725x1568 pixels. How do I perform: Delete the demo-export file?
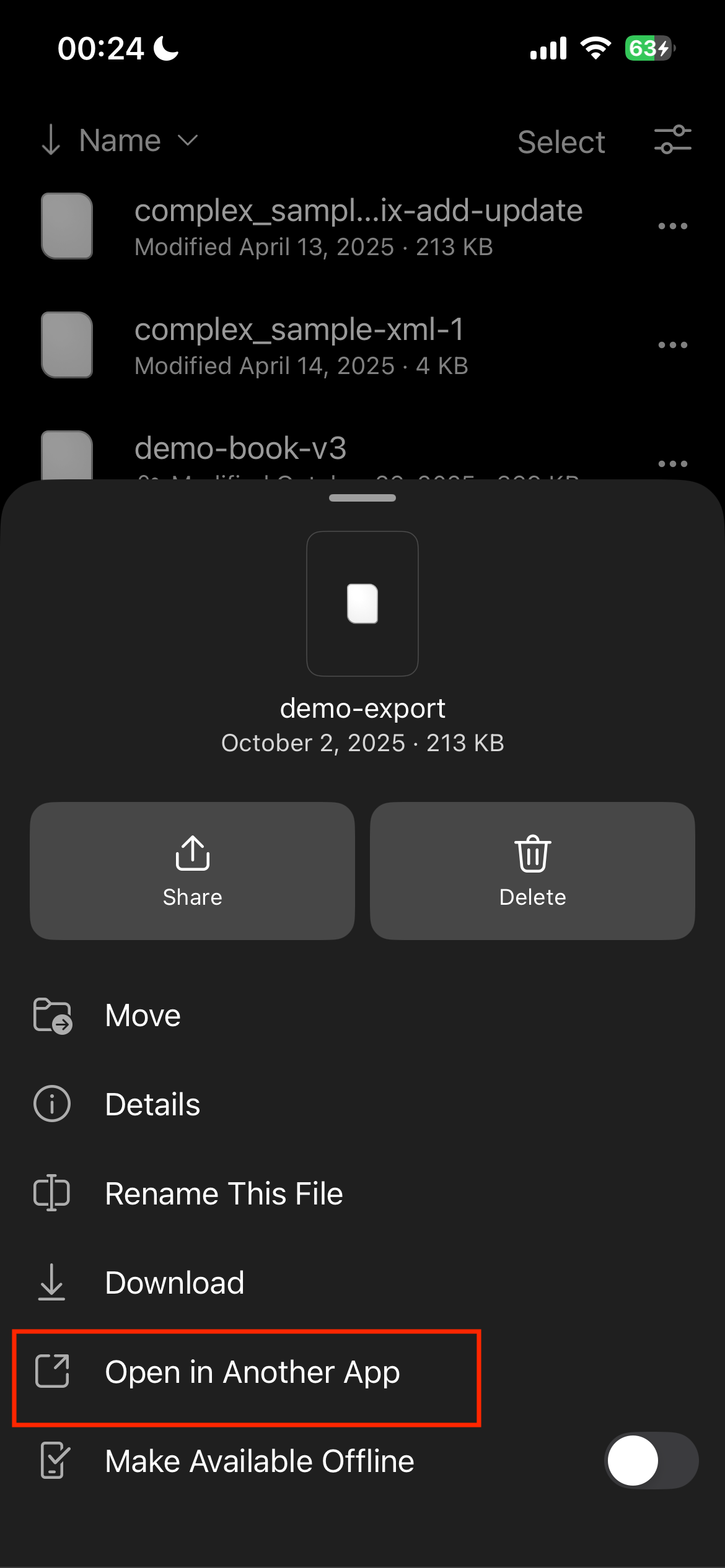(x=532, y=870)
